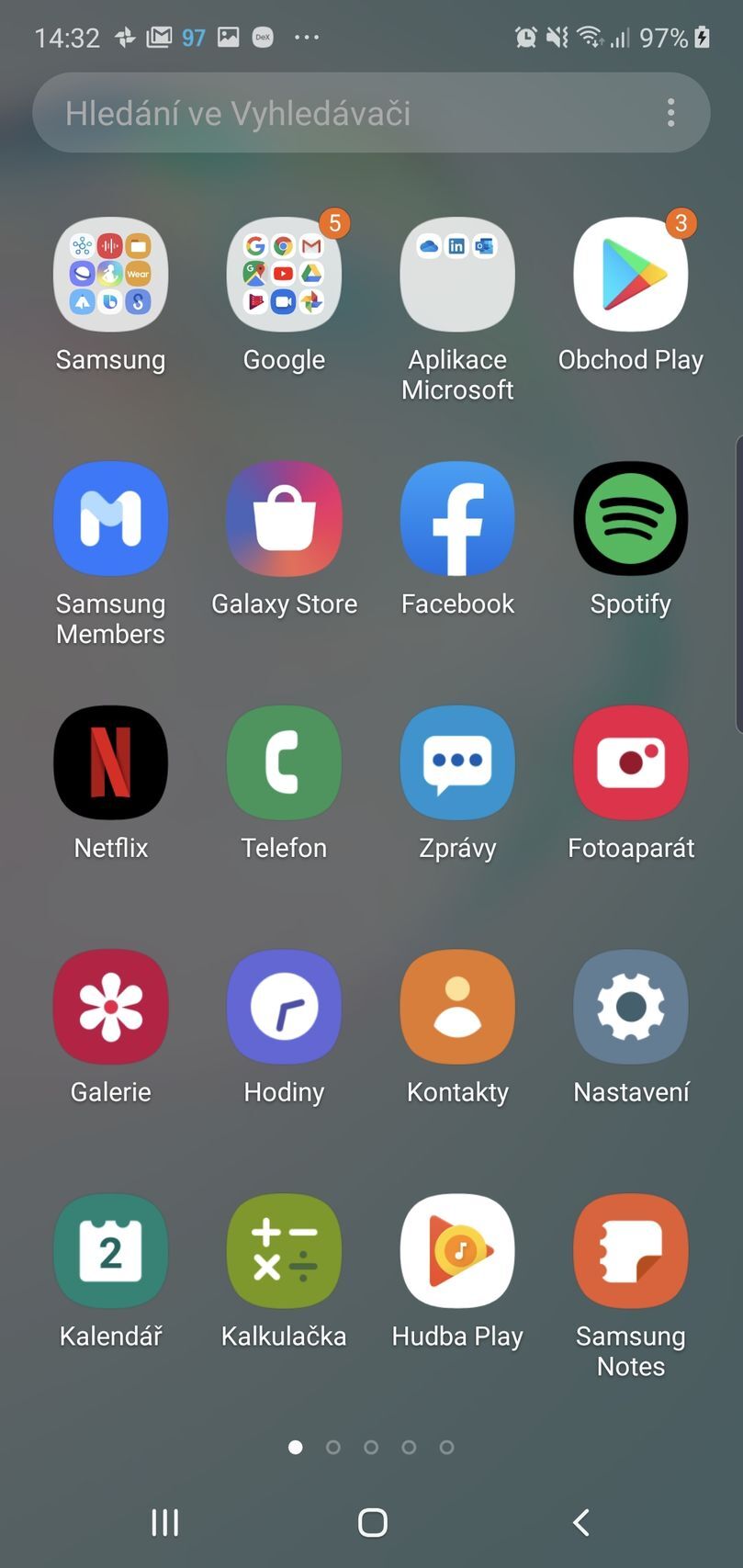Open the search options three-dot menu
This screenshot has width=743, height=1568.
[670, 112]
